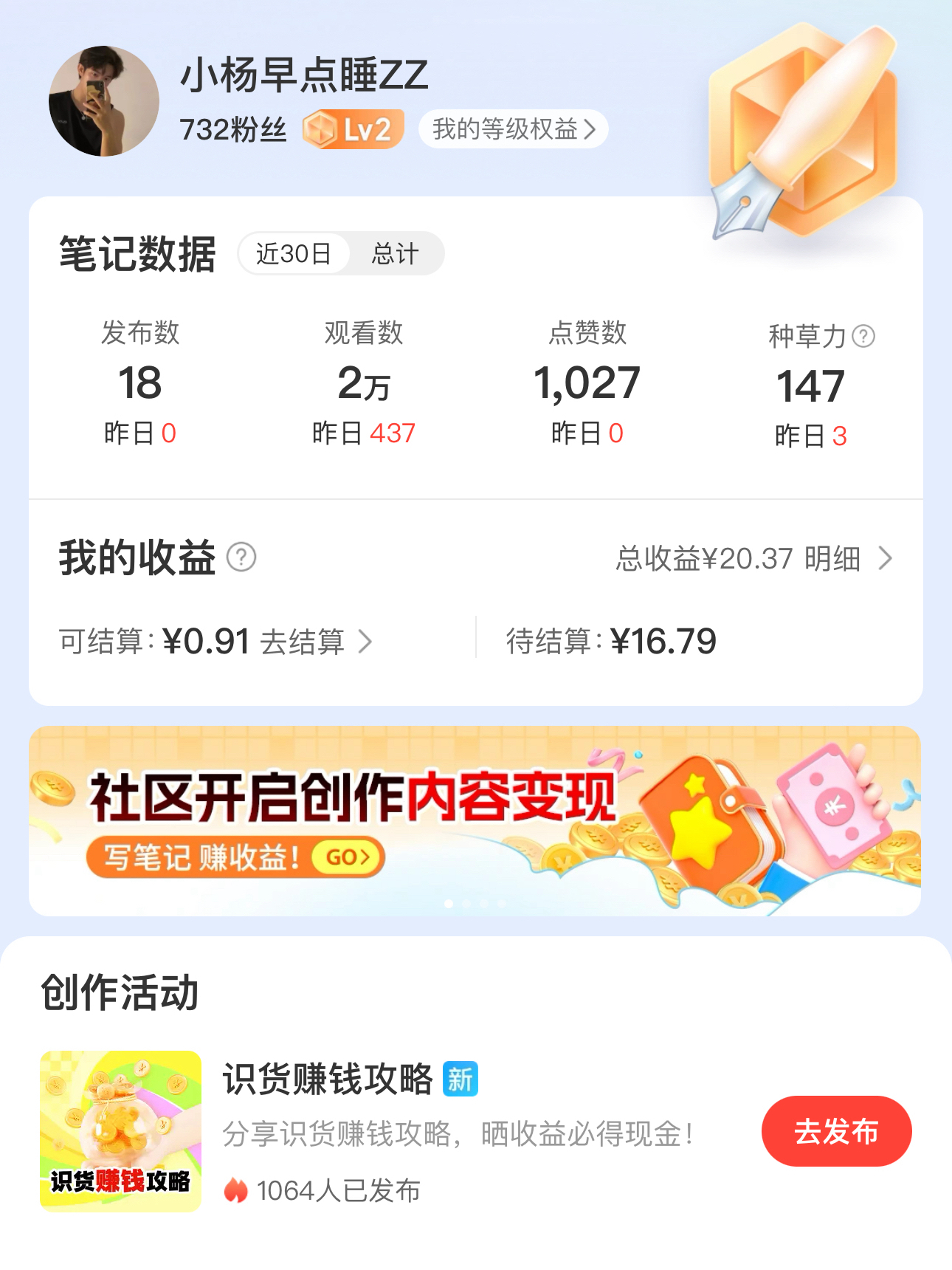Open the 我的收益 help question icon
Viewport: 952px width, 1270px height.
click(x=241, y=557)
